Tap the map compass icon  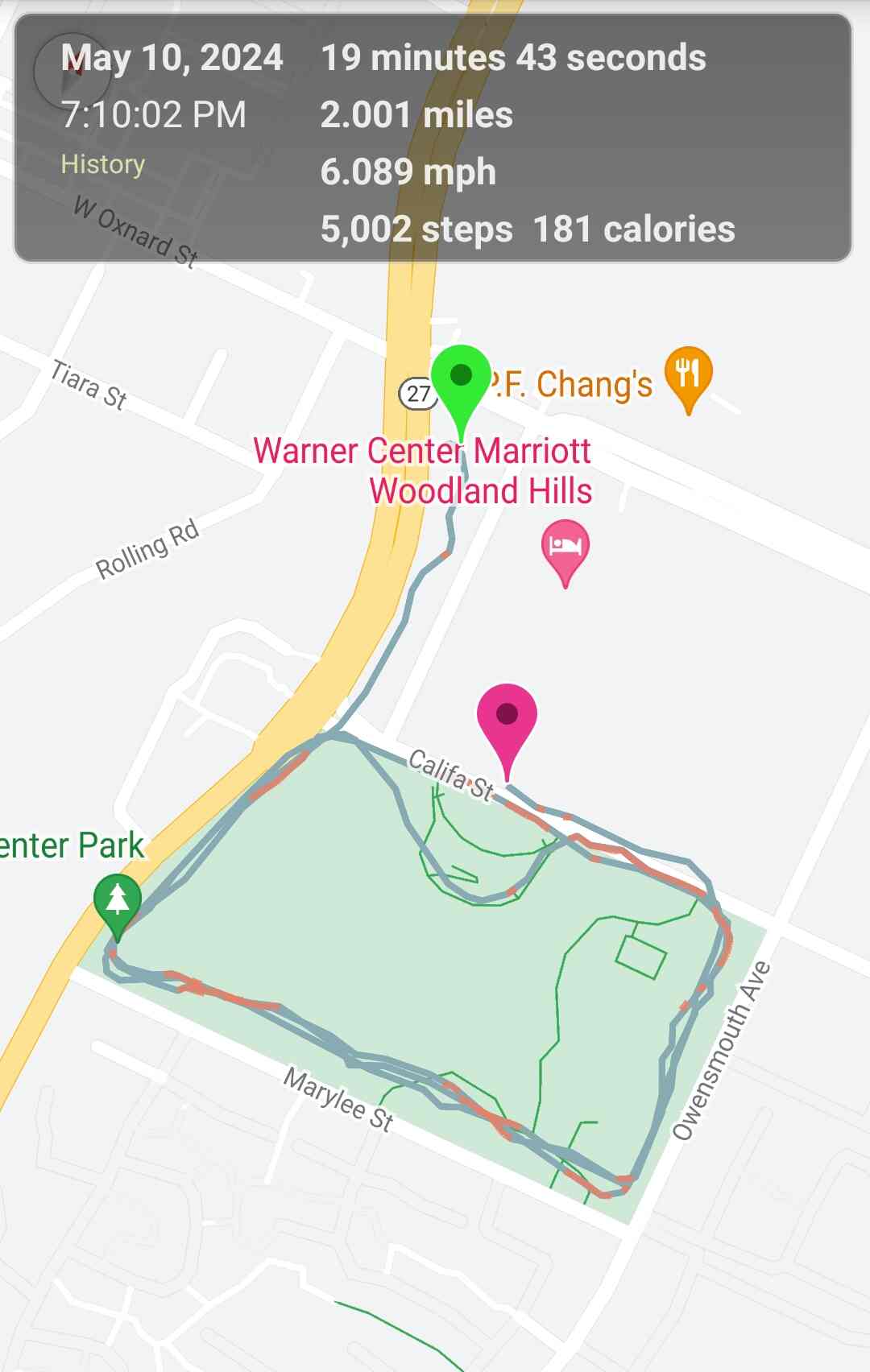[71, 72]
